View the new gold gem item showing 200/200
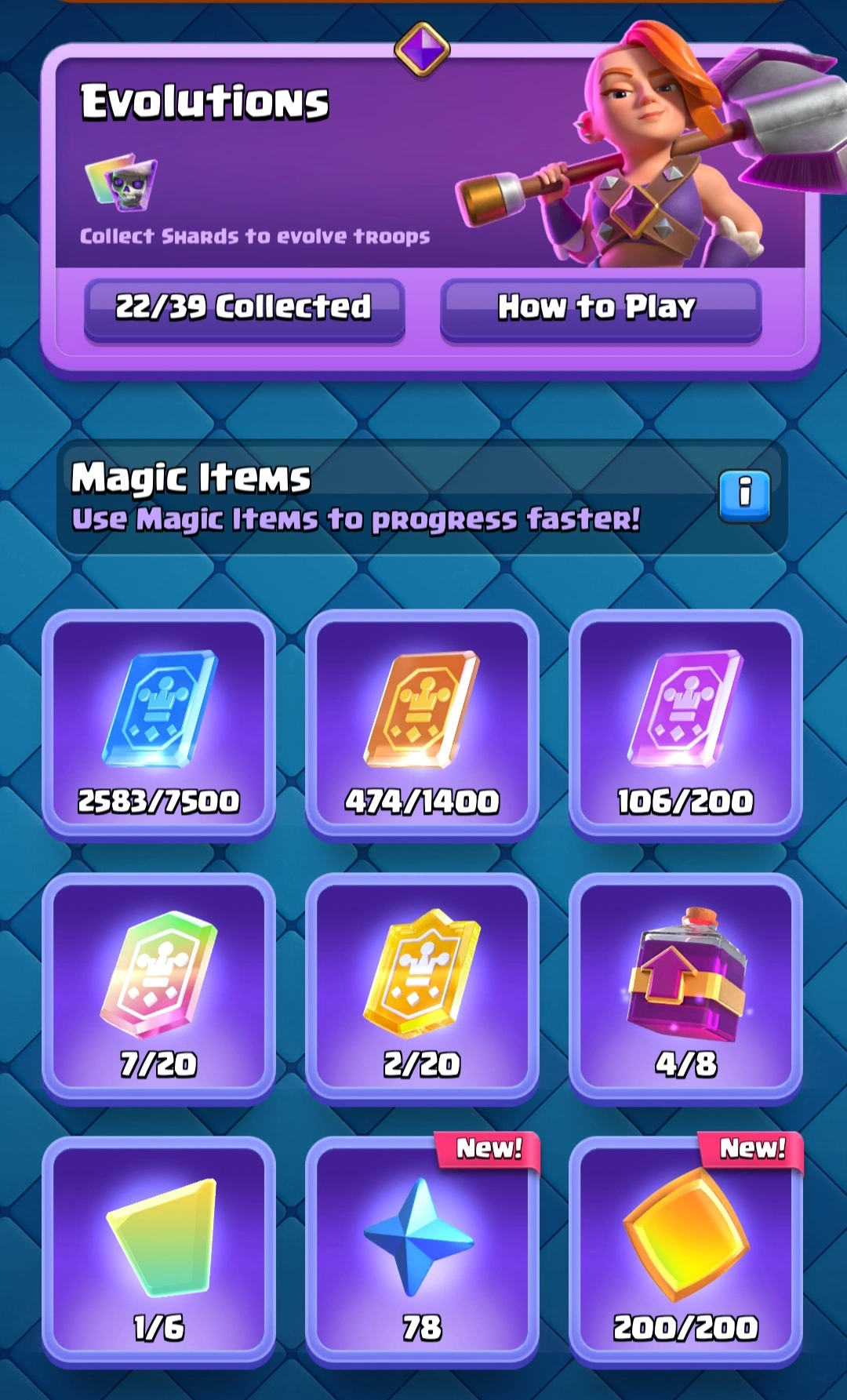This screenshot has width=847, height=1400. pos(685,1252)
